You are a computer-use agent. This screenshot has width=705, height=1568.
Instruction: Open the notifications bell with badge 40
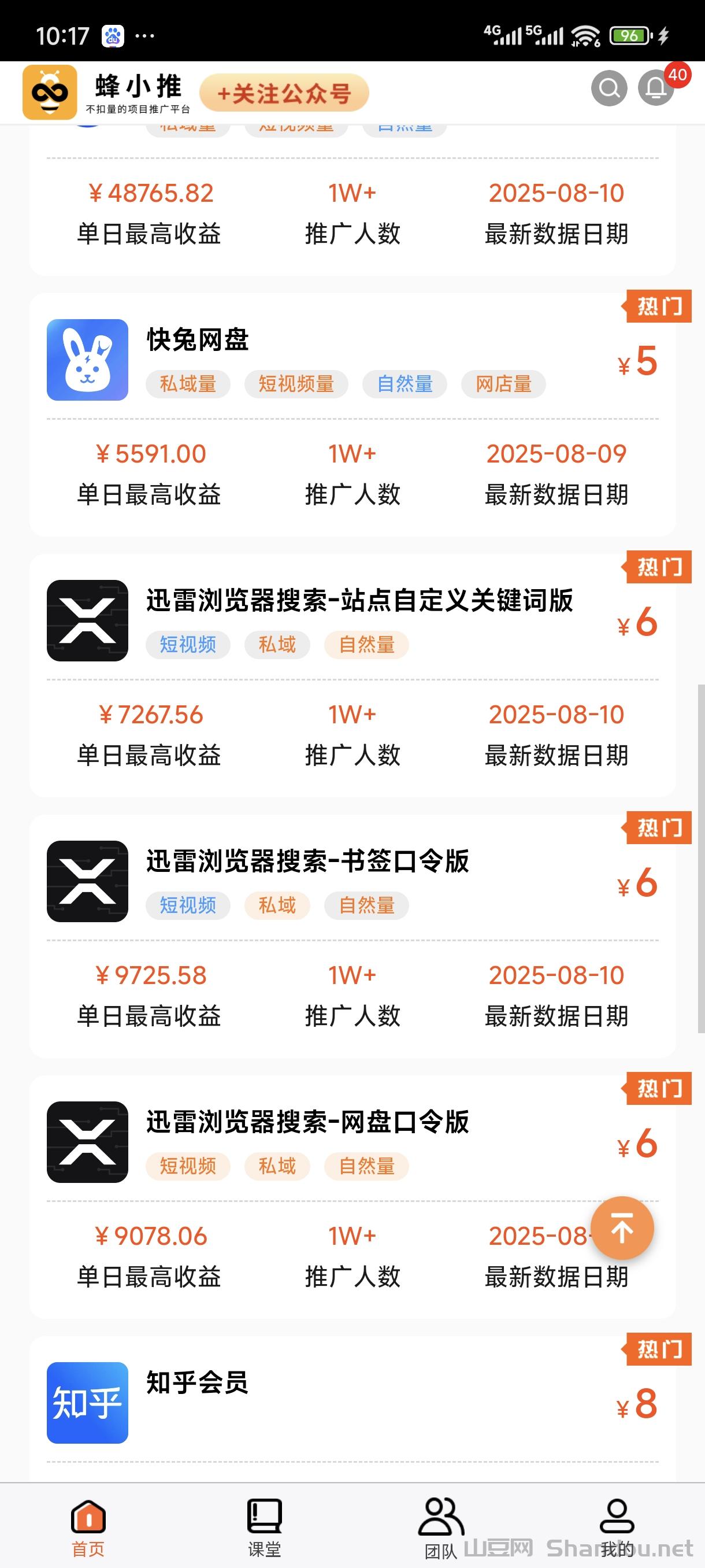[656, 89]
